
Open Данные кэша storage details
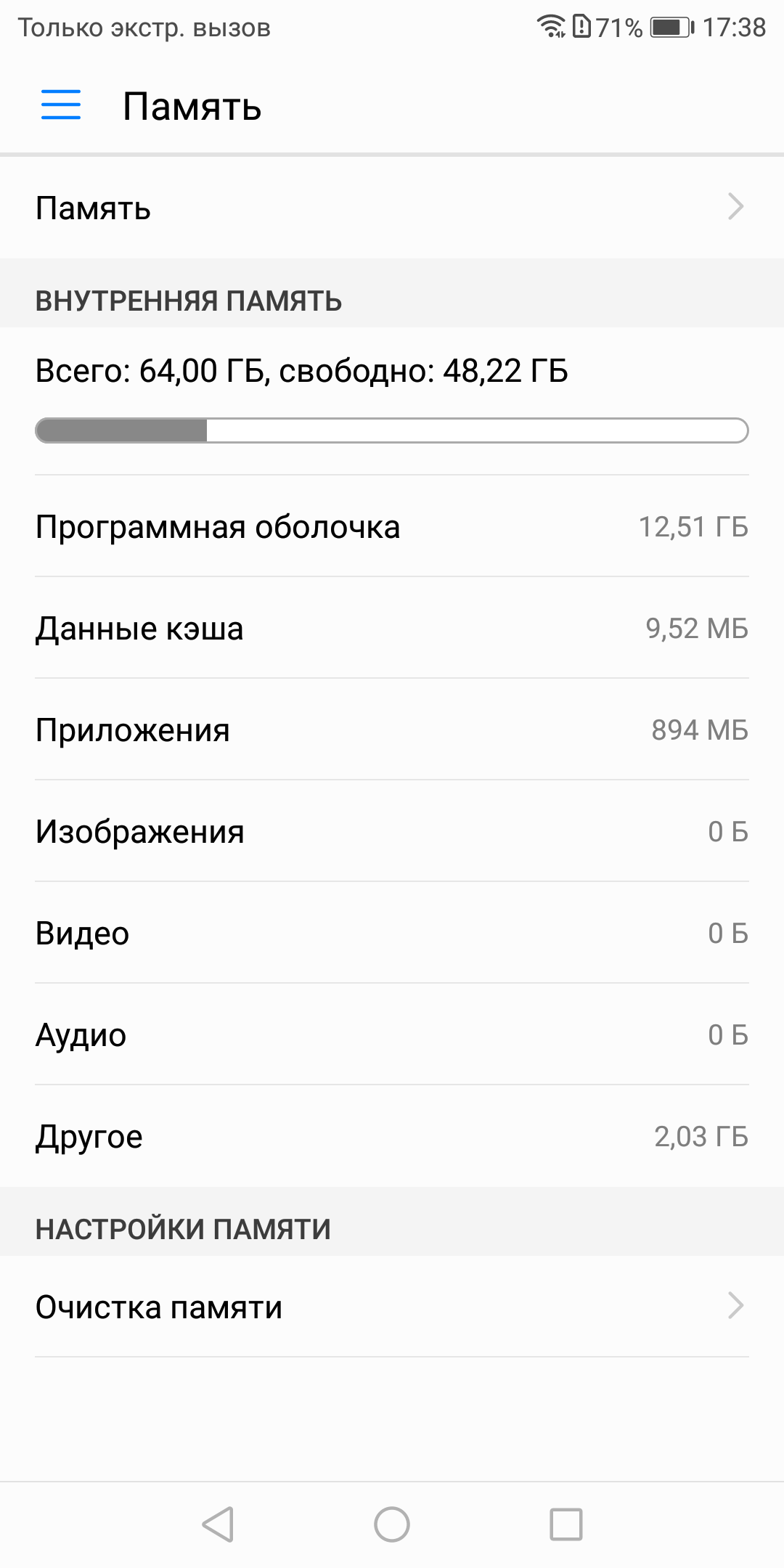click(392, 629)
